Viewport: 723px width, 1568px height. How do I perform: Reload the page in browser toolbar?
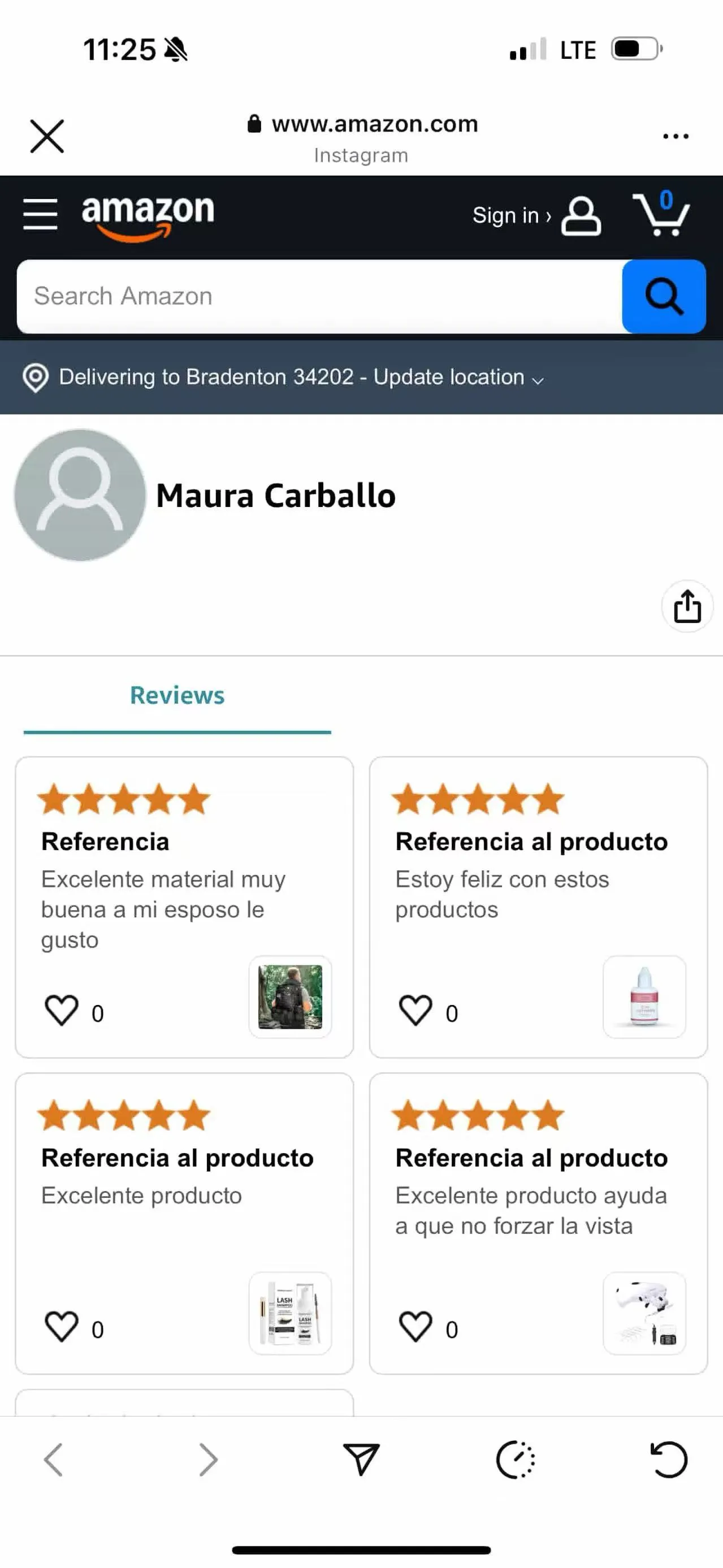[669, 1459]
